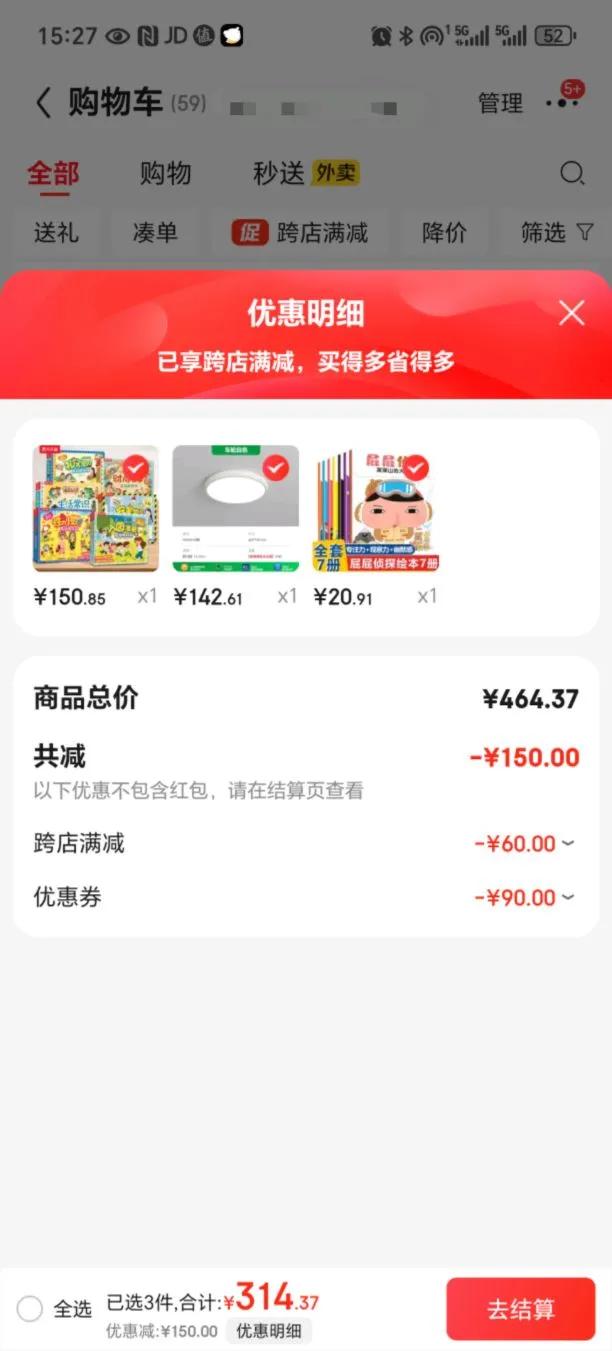Go back from the 购物车 page
The width and height of the screenshot is (612, 1351).
(43, 102)
